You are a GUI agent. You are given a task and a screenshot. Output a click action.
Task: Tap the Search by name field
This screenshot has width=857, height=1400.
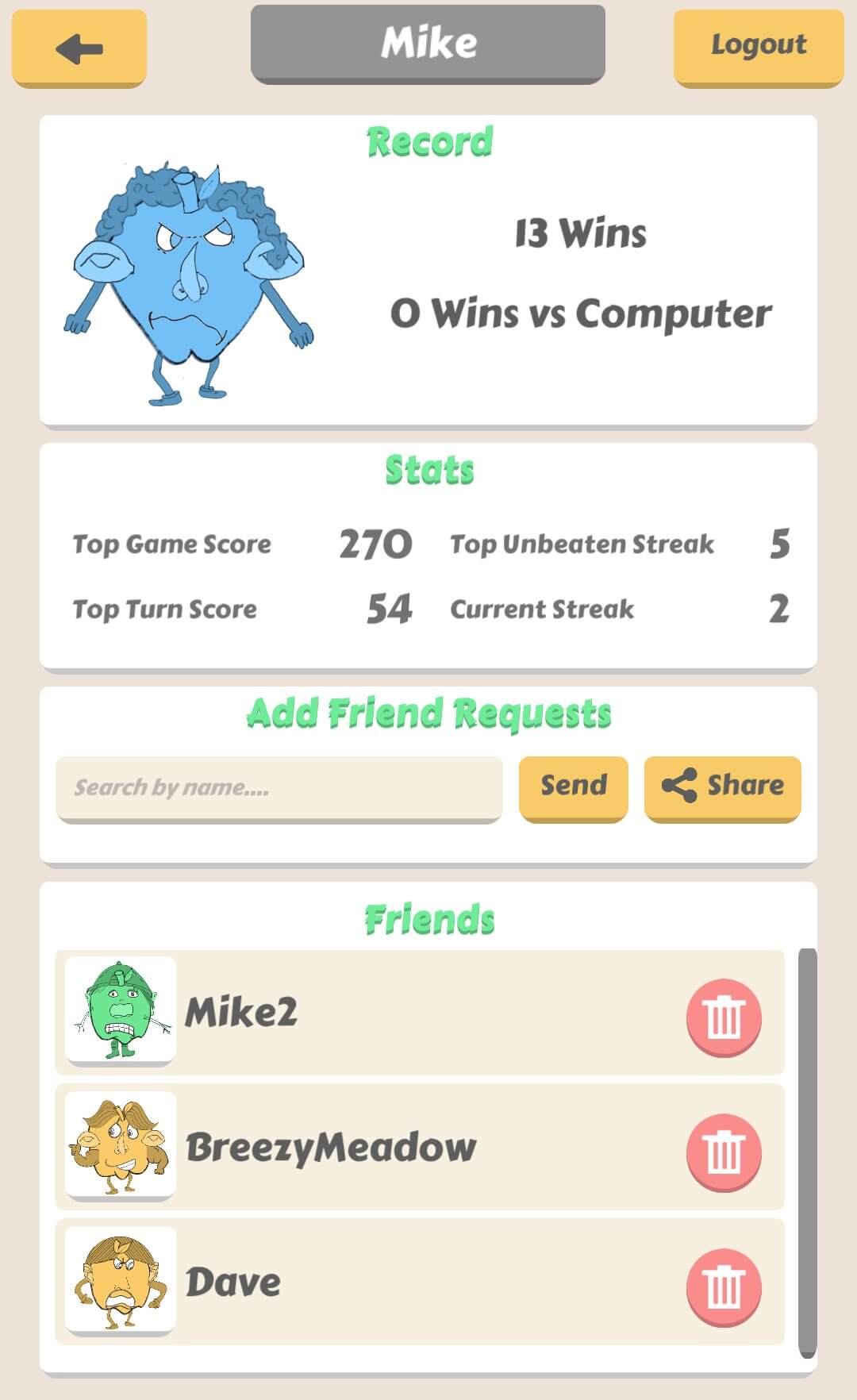[x=279, y=788]
